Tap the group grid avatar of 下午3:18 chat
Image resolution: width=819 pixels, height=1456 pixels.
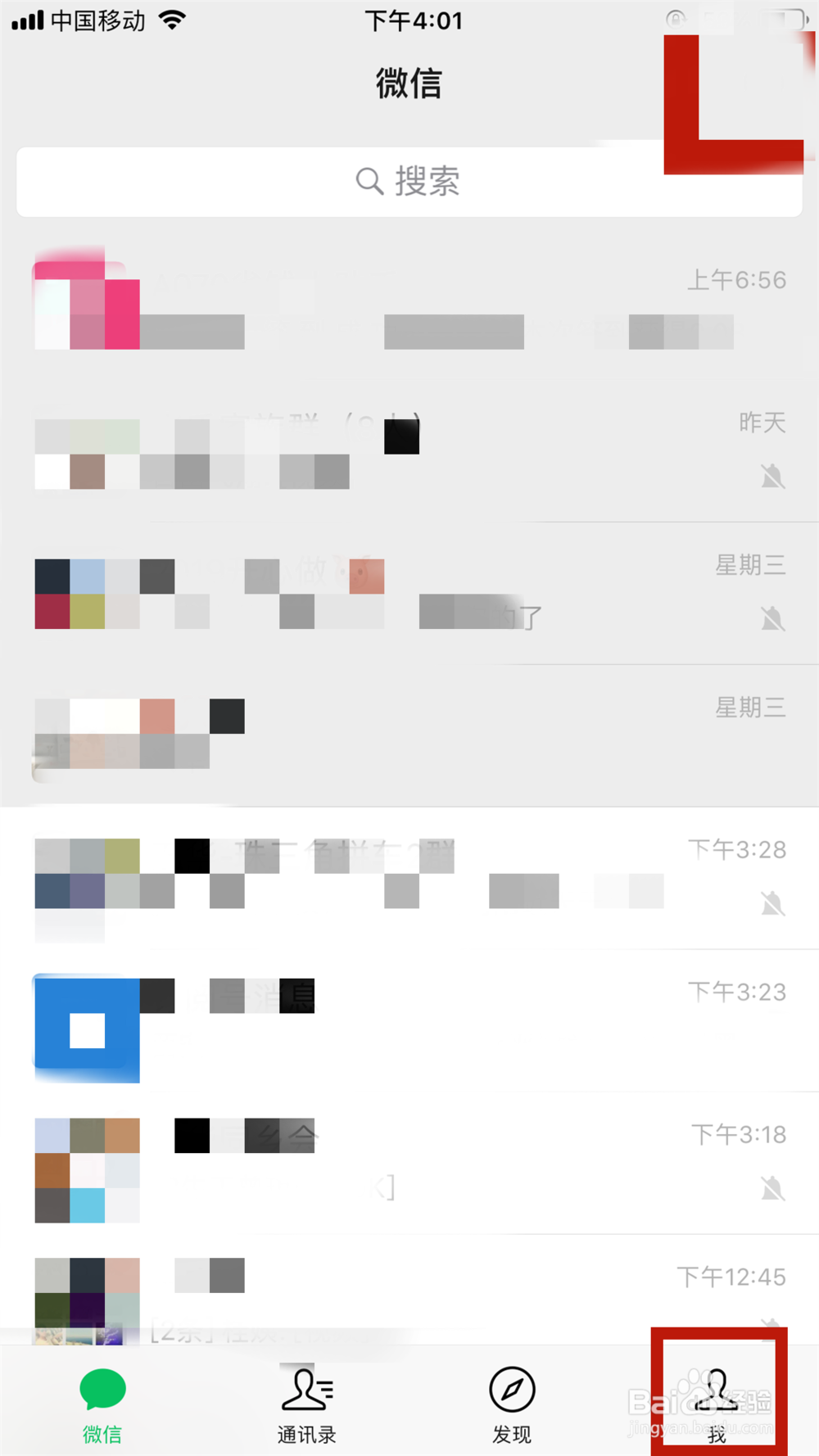click(86, 1171)
